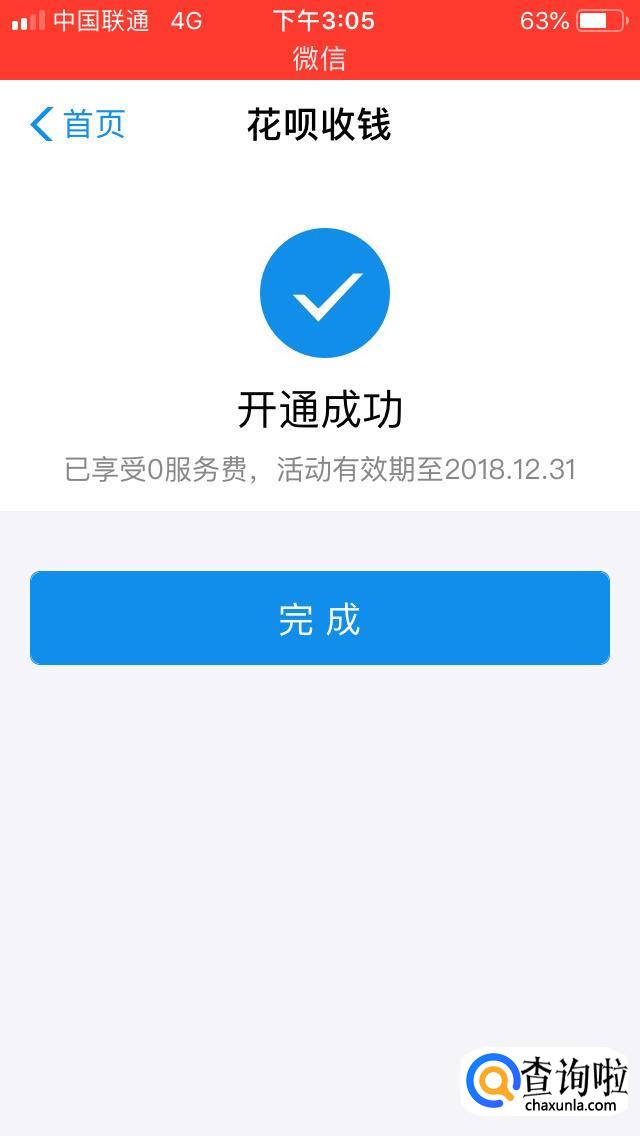Screen dimensions: 640x1136
Task: Return to 微信 via the red status bar
Action: pyautogui.click(x=319, y=58)
